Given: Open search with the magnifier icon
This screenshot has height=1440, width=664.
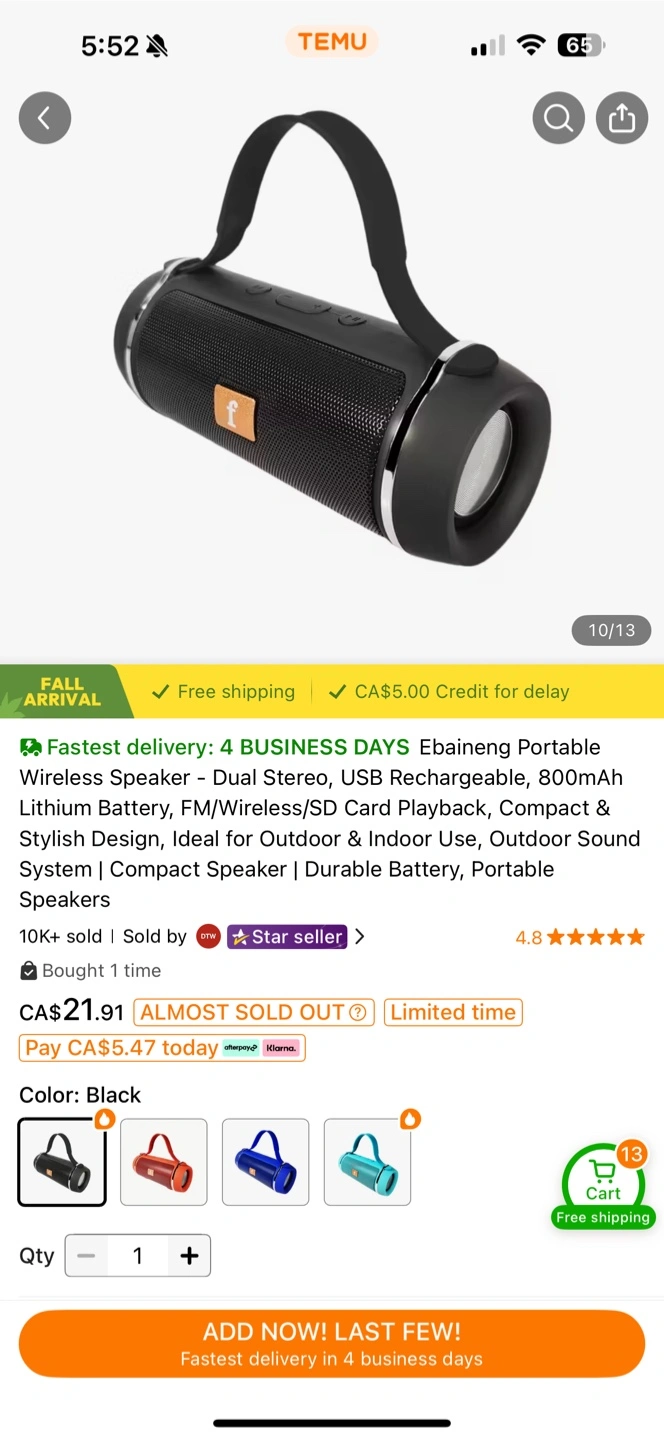Looking at the screenshot, I should click(558, 118).
